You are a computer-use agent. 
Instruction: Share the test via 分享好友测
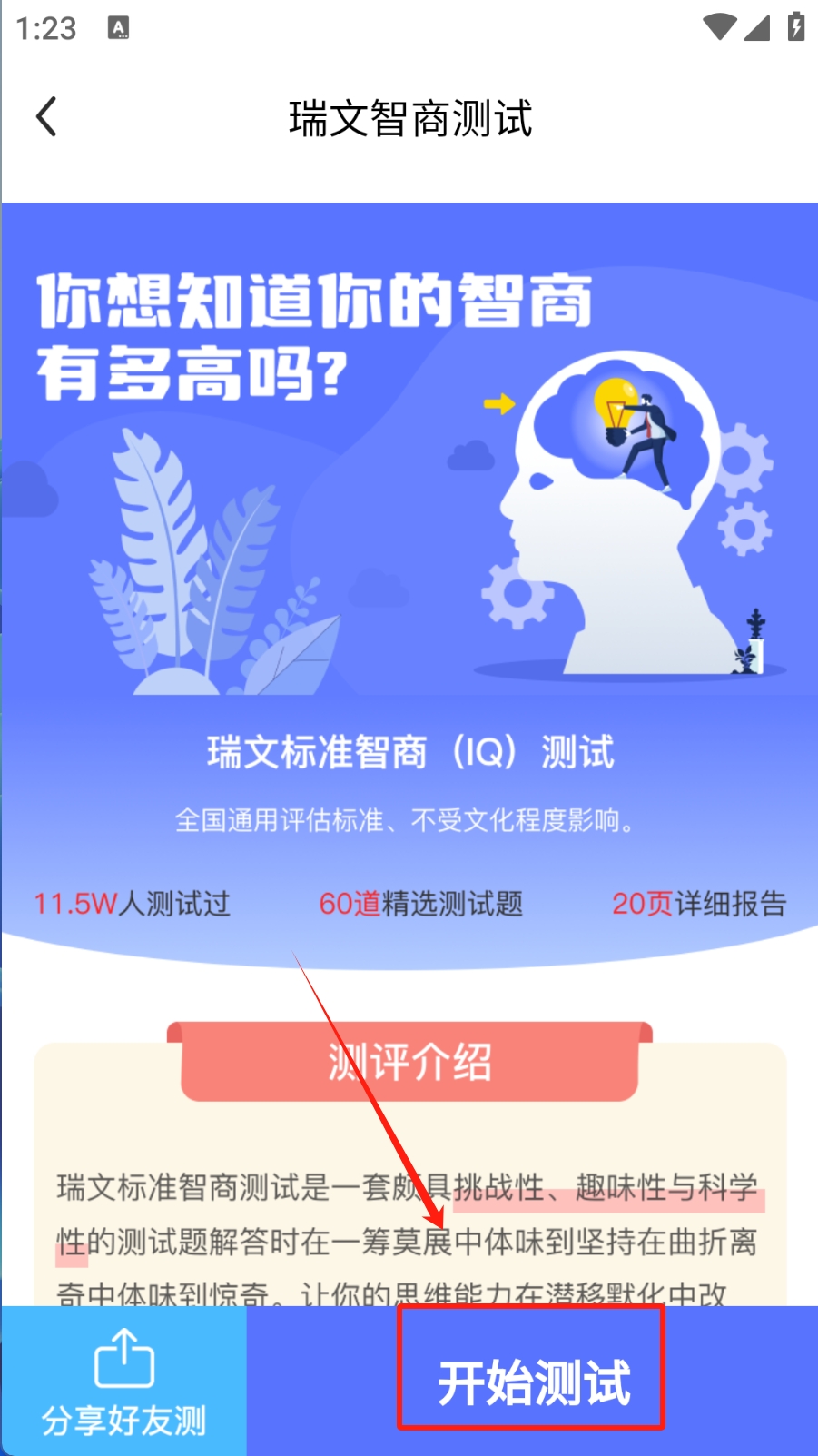(123, 1382)
